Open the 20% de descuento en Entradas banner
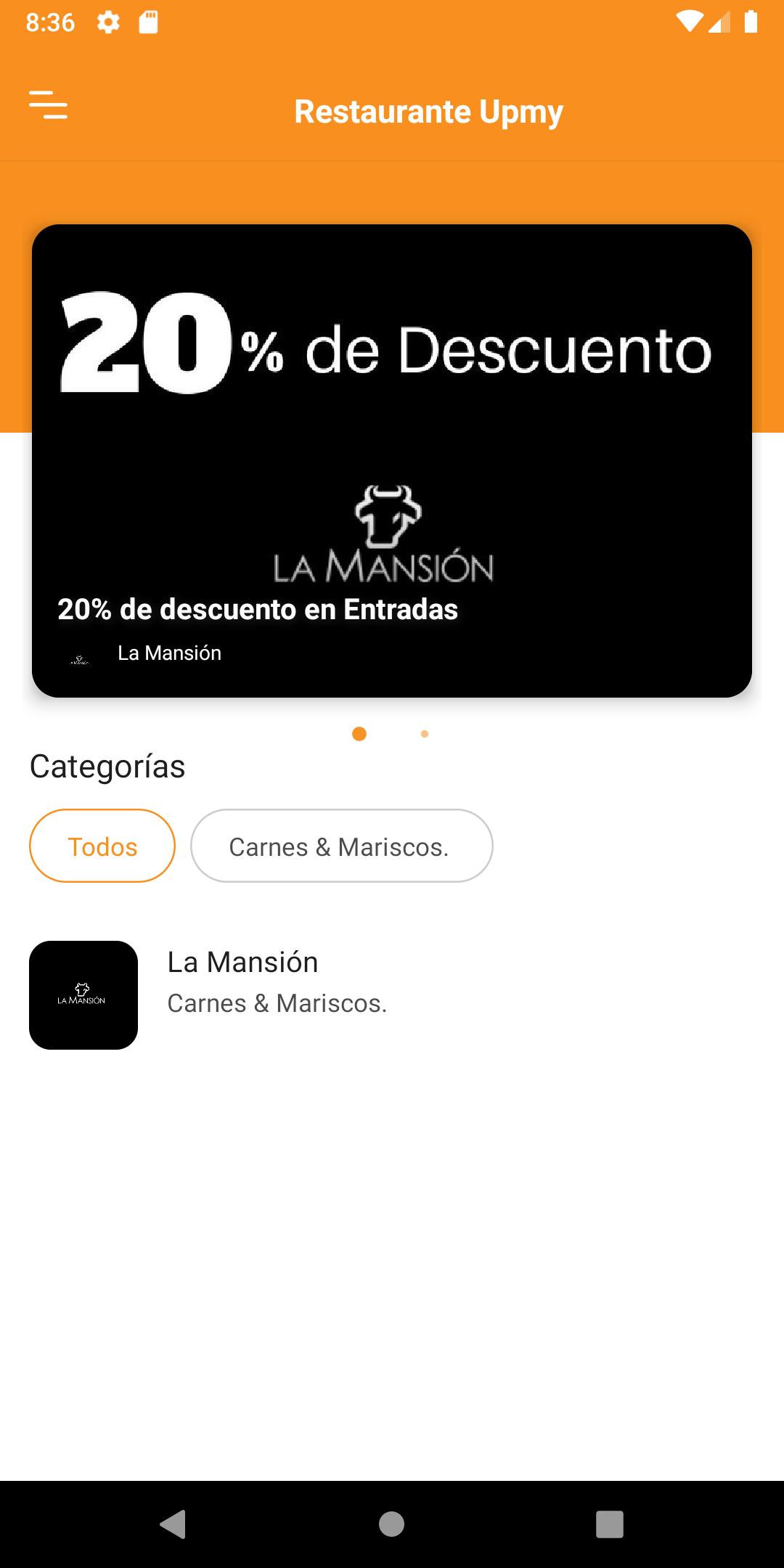Viewport: 784px width, 1568px height. pos(392,461)
